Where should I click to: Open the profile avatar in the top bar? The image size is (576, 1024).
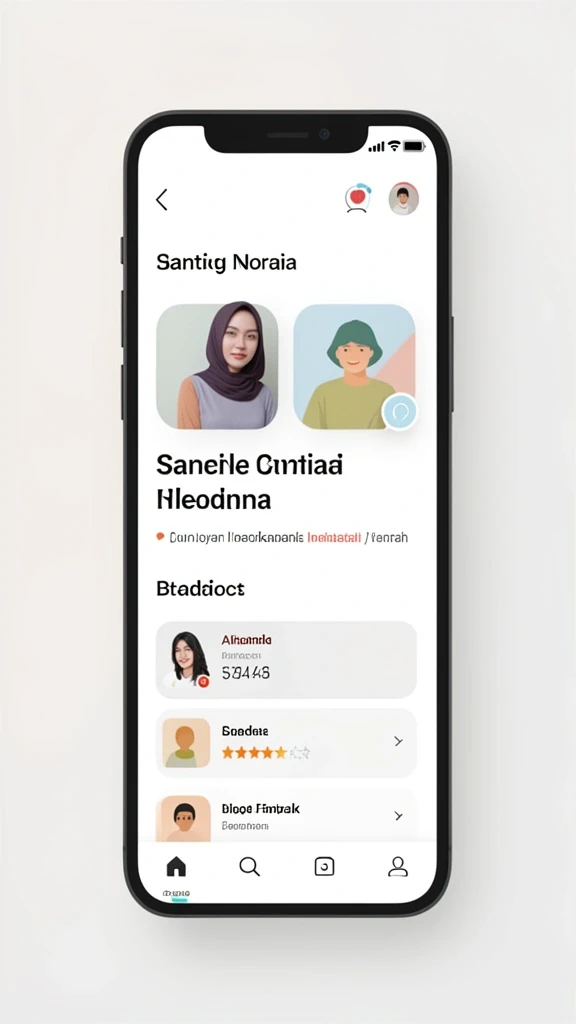404,199
